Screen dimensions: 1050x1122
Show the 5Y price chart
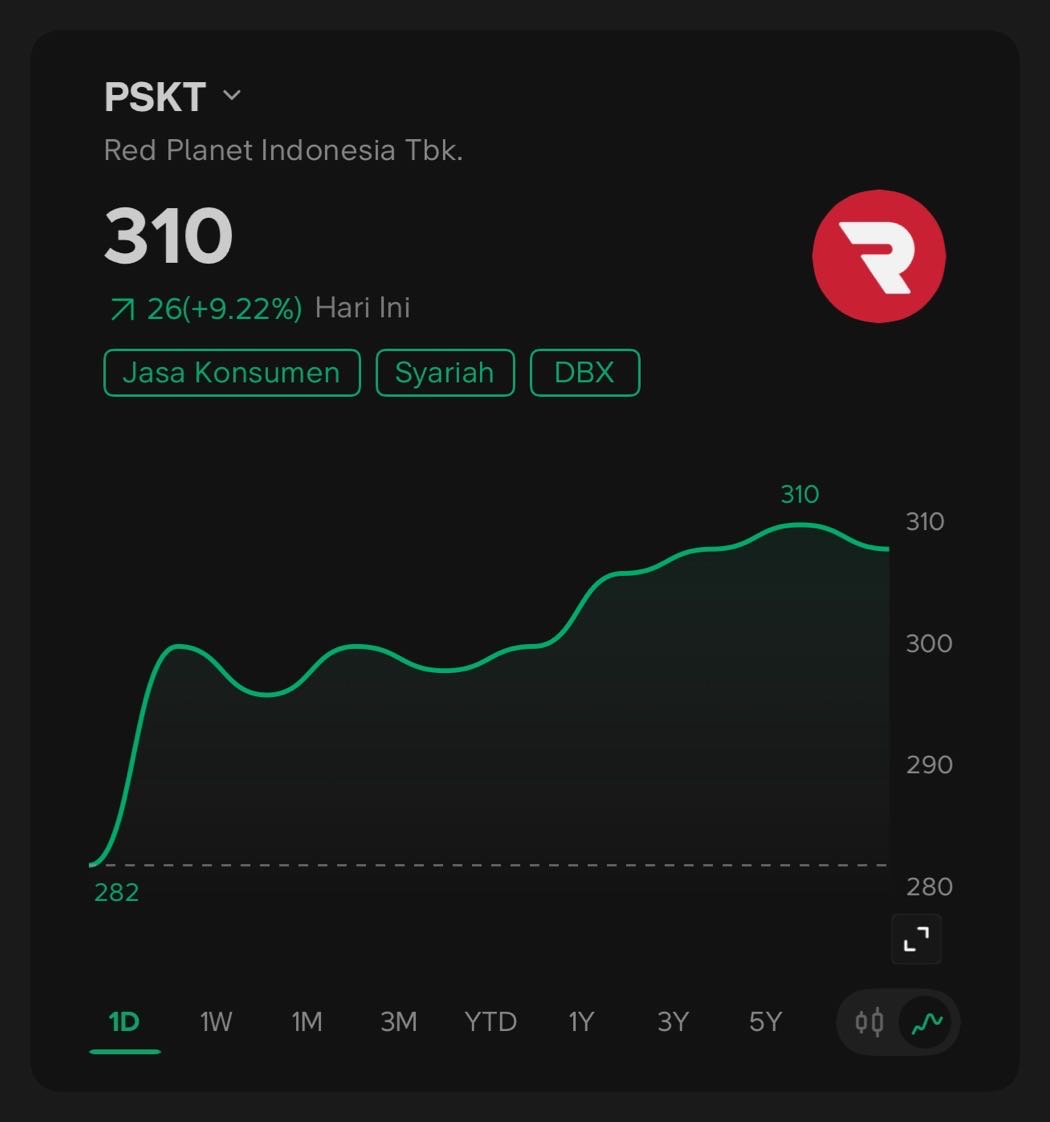pyautogui.click(x=765, y=1022)
